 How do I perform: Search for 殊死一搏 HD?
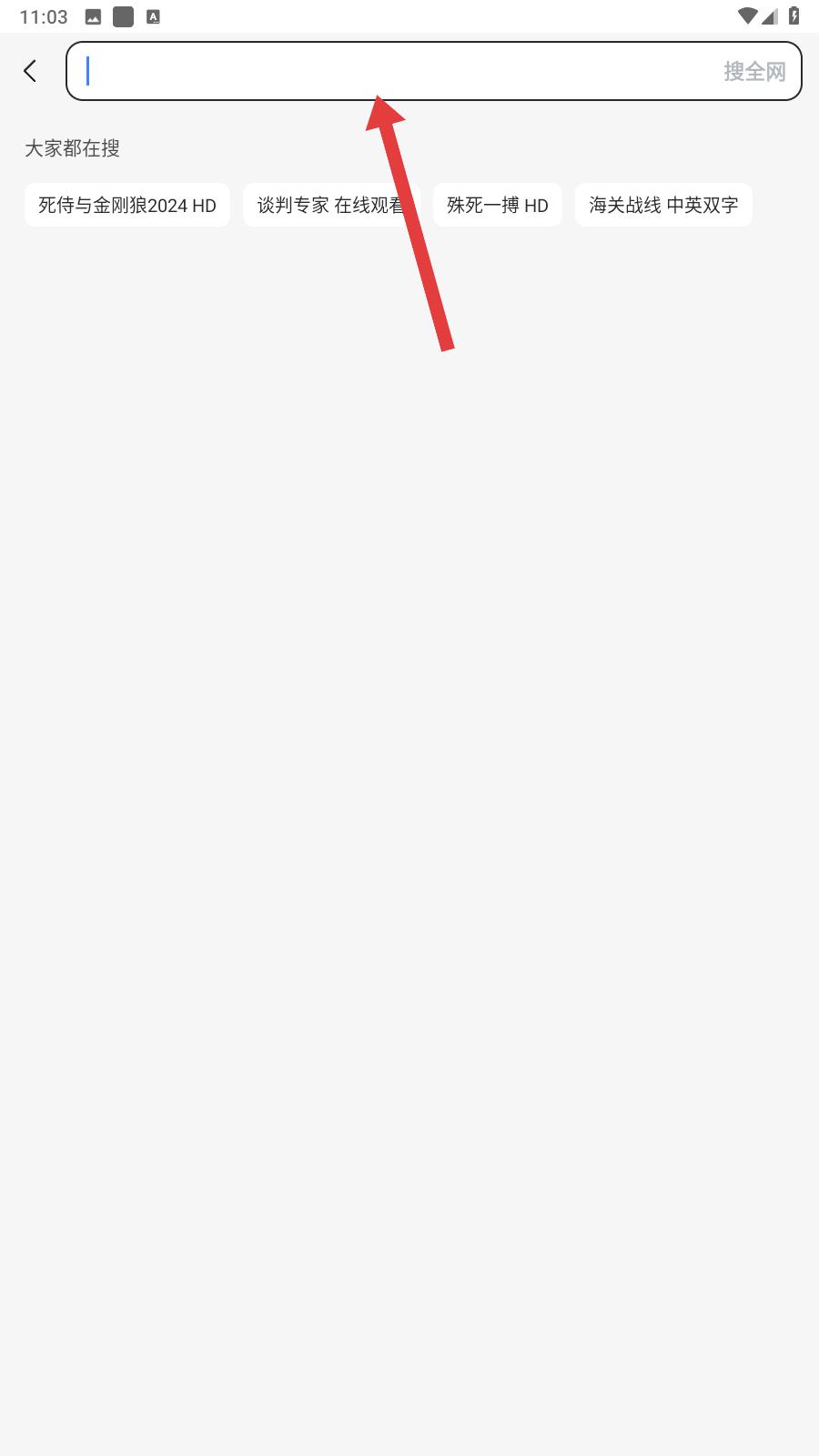(498, 205)
